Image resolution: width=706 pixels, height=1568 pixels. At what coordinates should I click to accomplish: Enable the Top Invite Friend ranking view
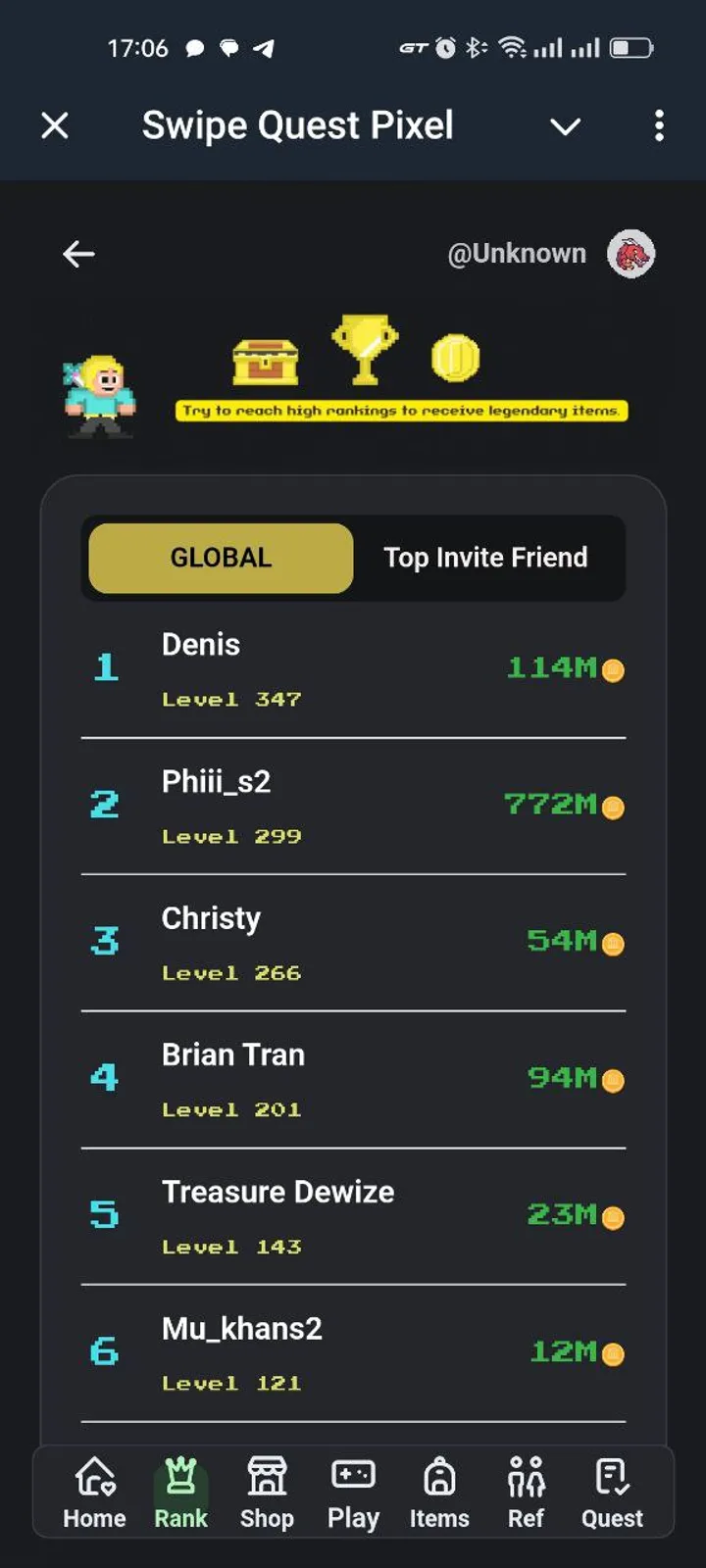coord(484,558)
